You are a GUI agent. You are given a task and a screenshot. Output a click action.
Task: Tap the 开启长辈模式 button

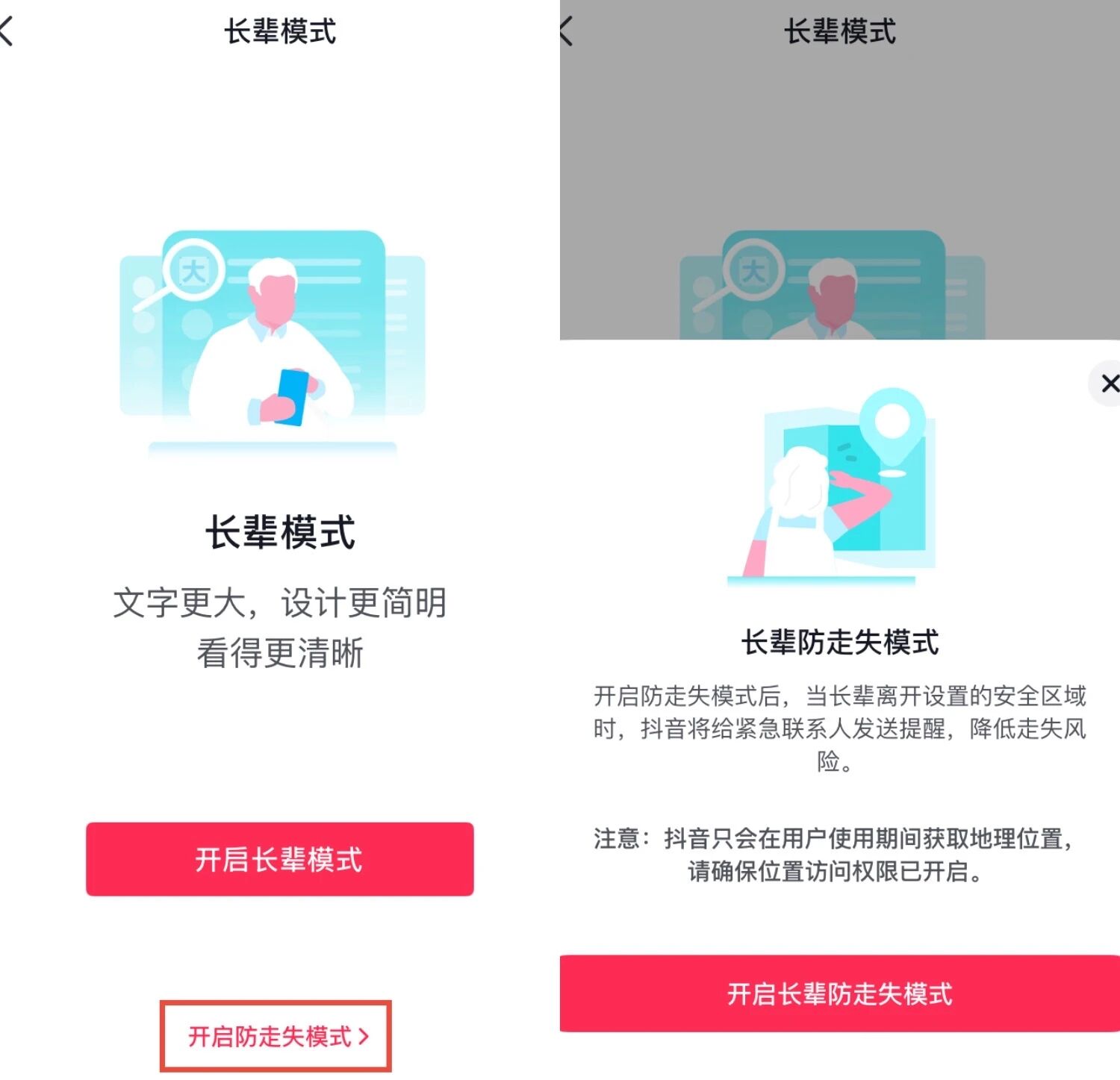[279, 859]
